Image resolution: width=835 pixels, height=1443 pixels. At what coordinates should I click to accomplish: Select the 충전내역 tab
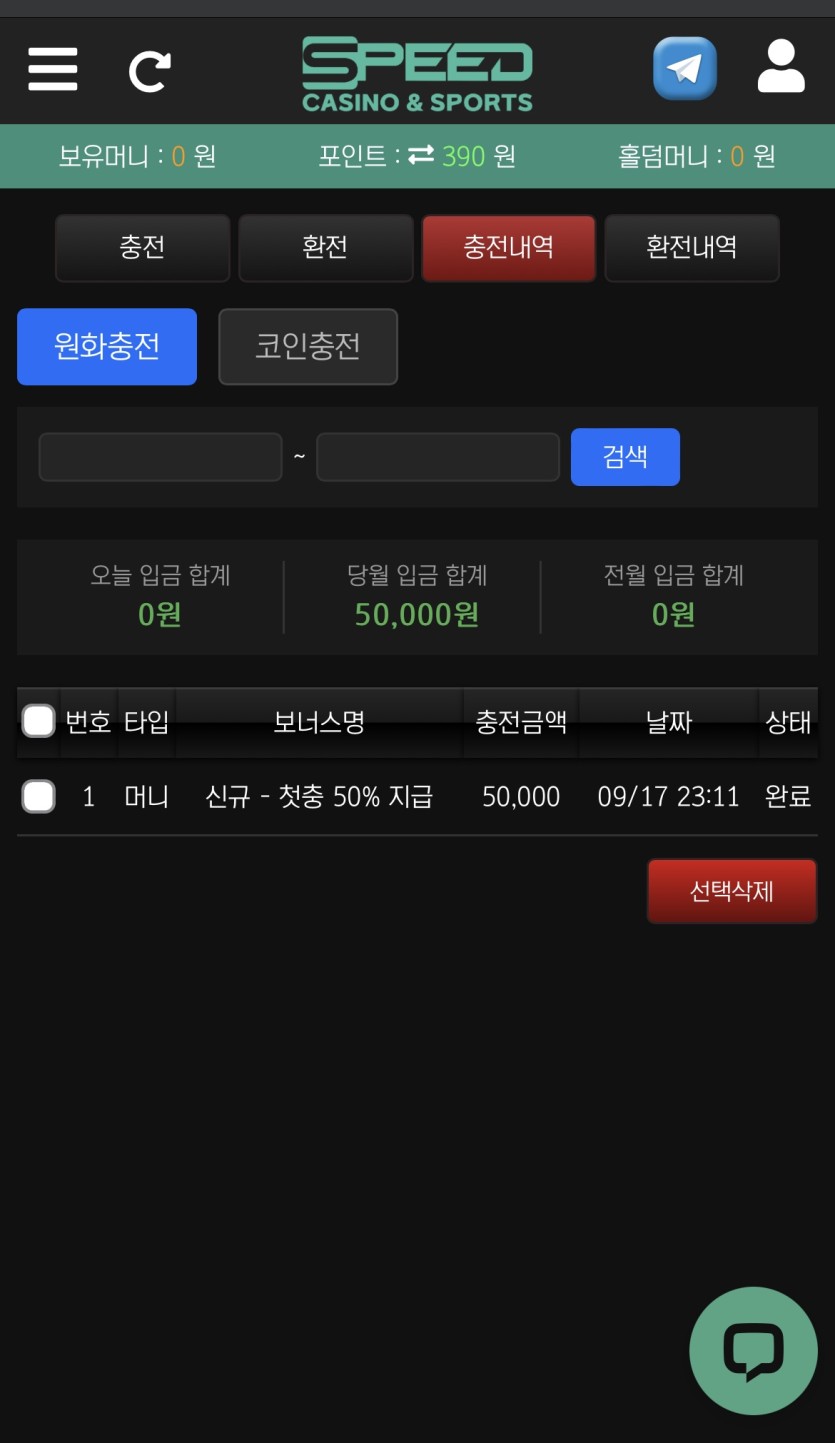click(508, 248)
